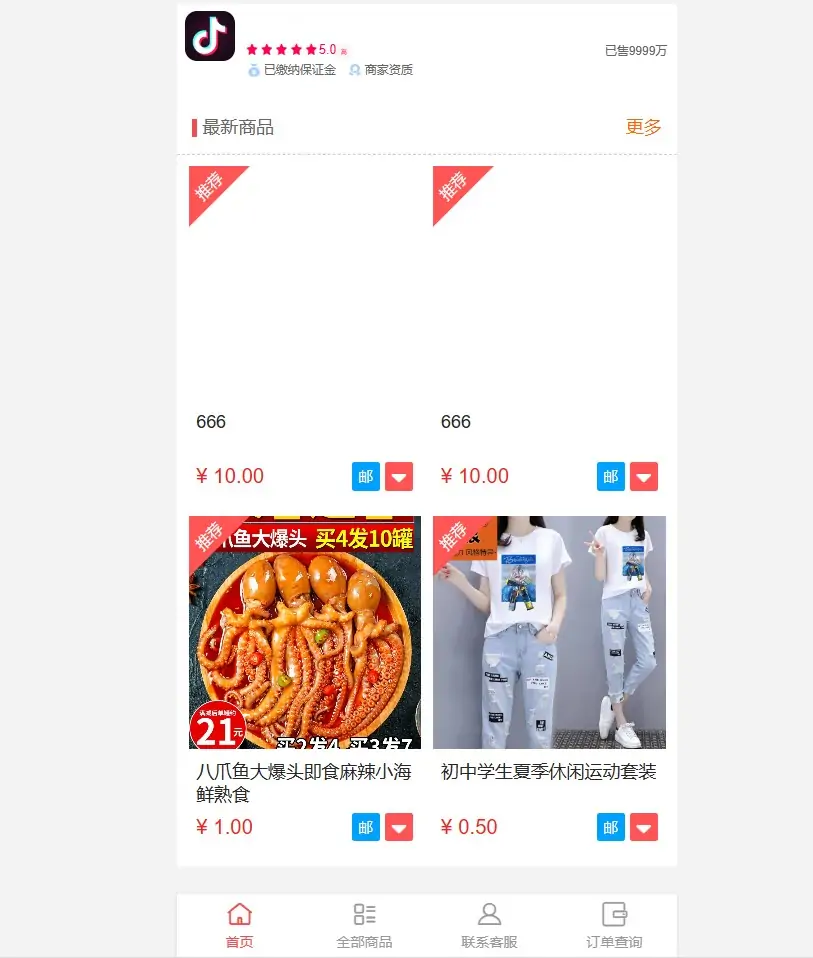This screenshot has width=813, height=958.
Task: Open the 八爪鱼大爆头 product card
Action: coord(304,632)
